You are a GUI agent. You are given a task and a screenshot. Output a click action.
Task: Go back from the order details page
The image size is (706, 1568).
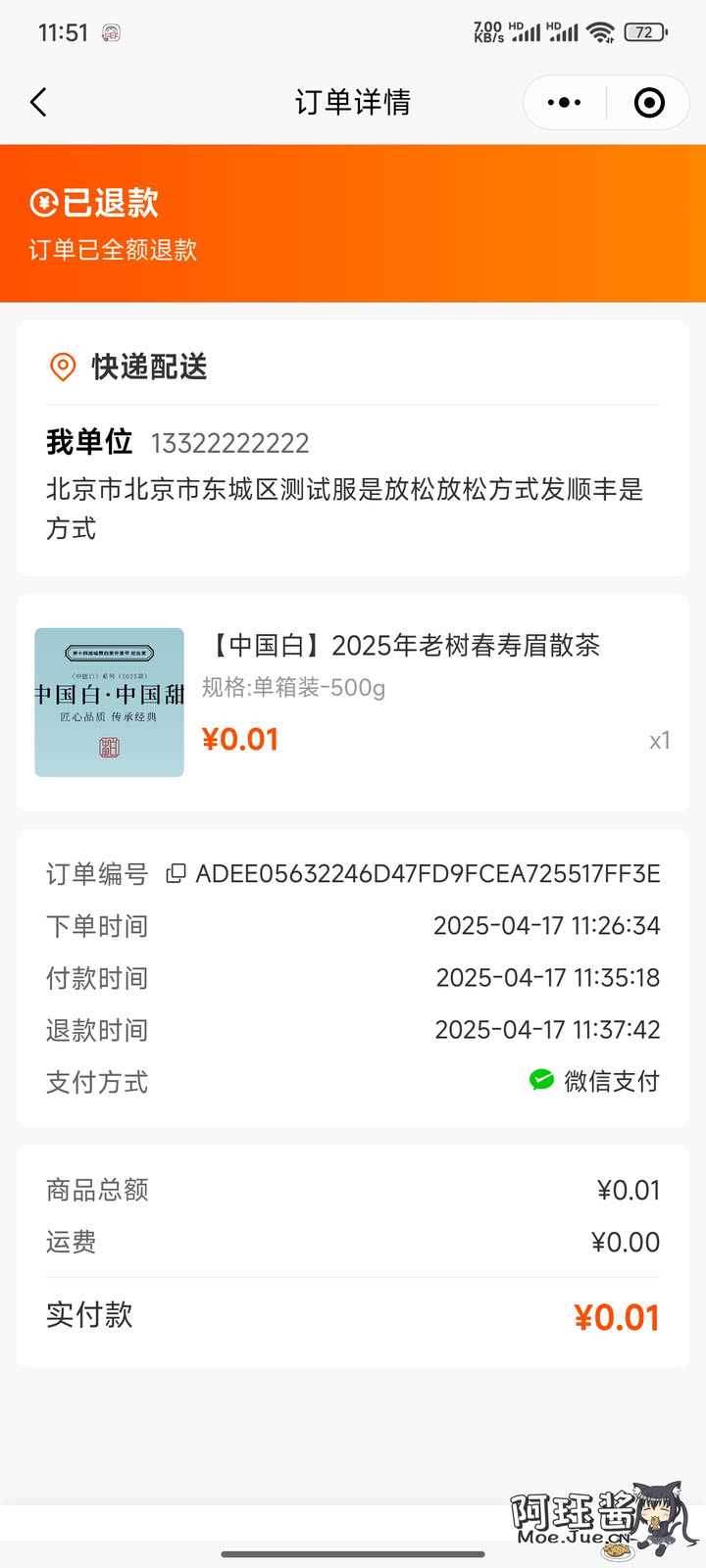point(39,102)
